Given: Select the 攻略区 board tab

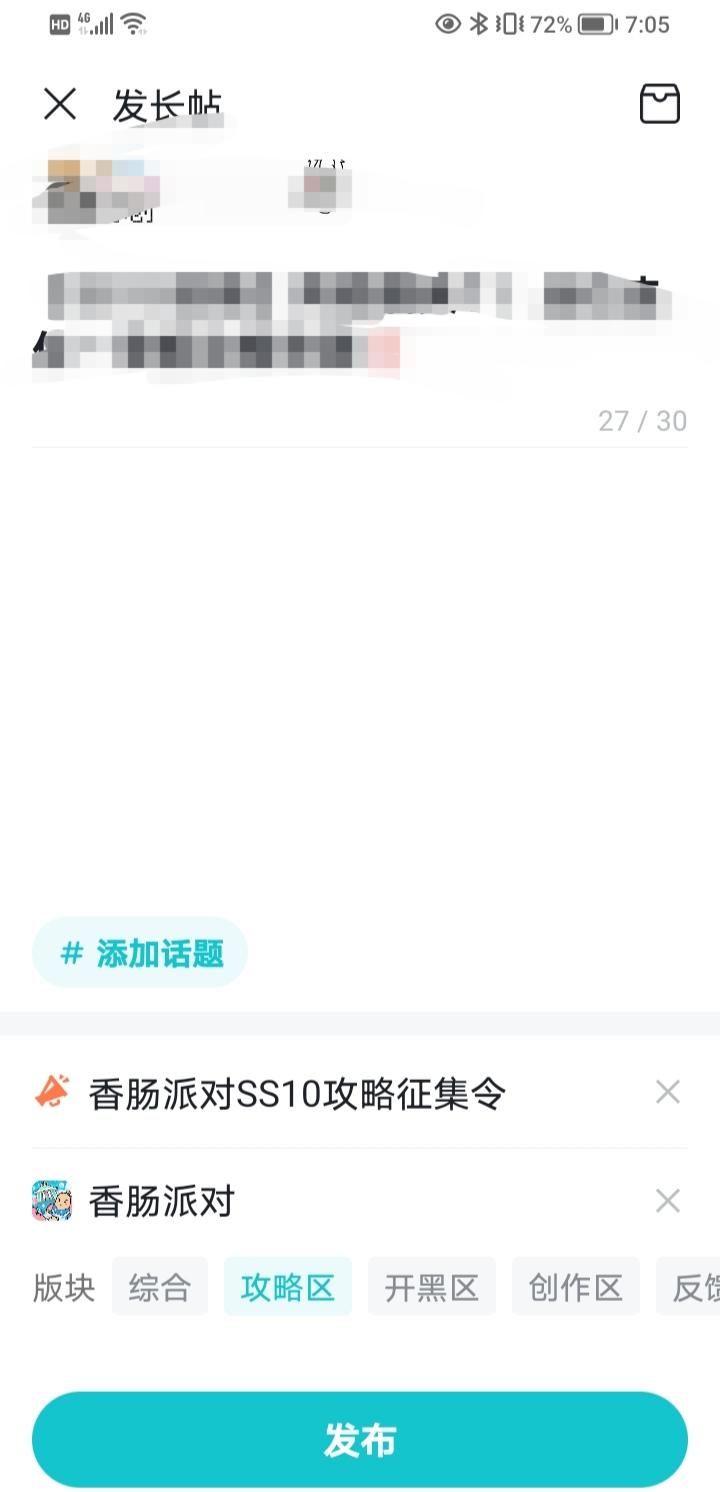Looking at the screenshot, I should click(x=288, y=1288).
